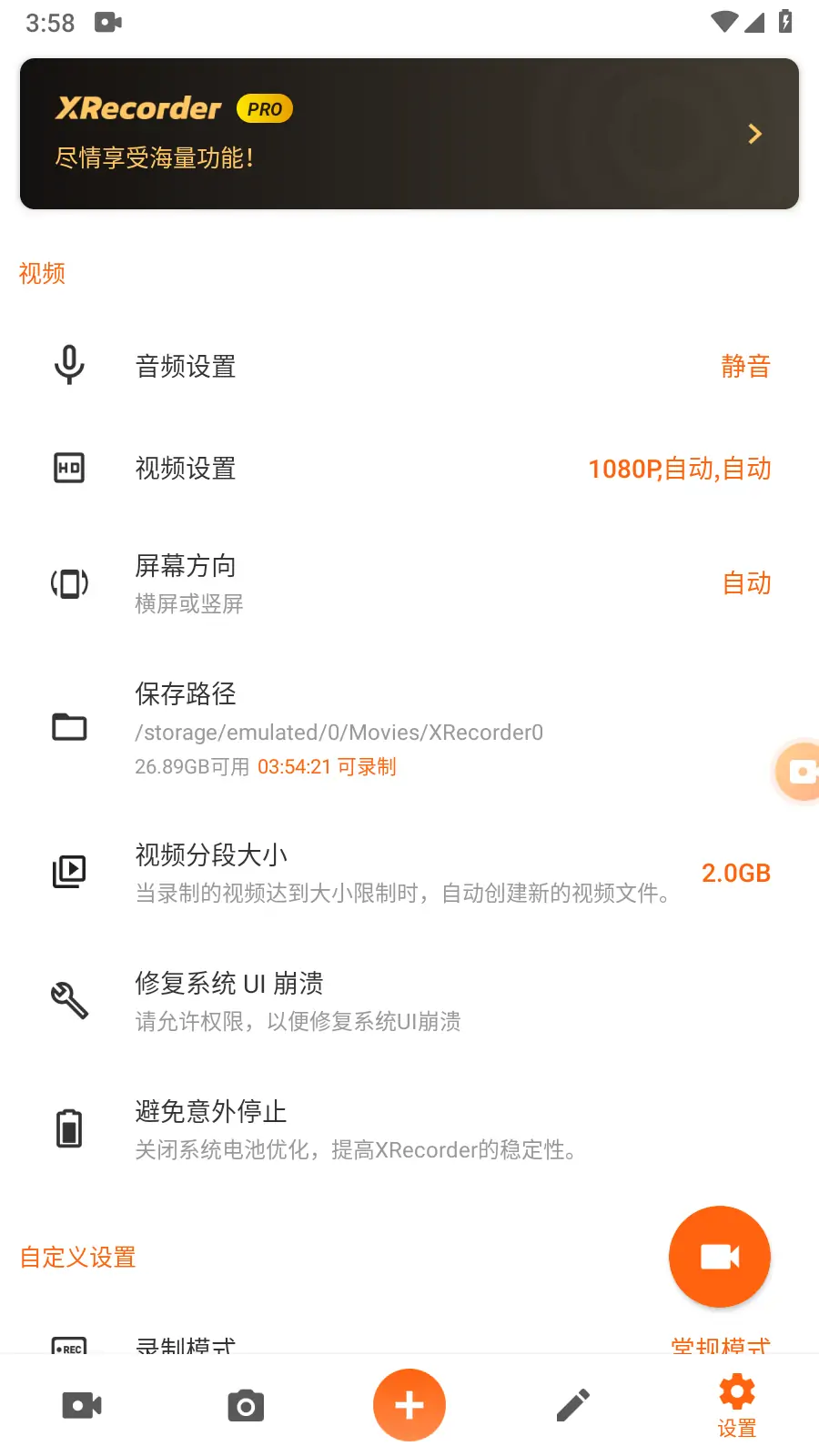Tap the battery icon for 避免意外停止
Viewport: 819px width, 1456px height.
[69, 1128]
